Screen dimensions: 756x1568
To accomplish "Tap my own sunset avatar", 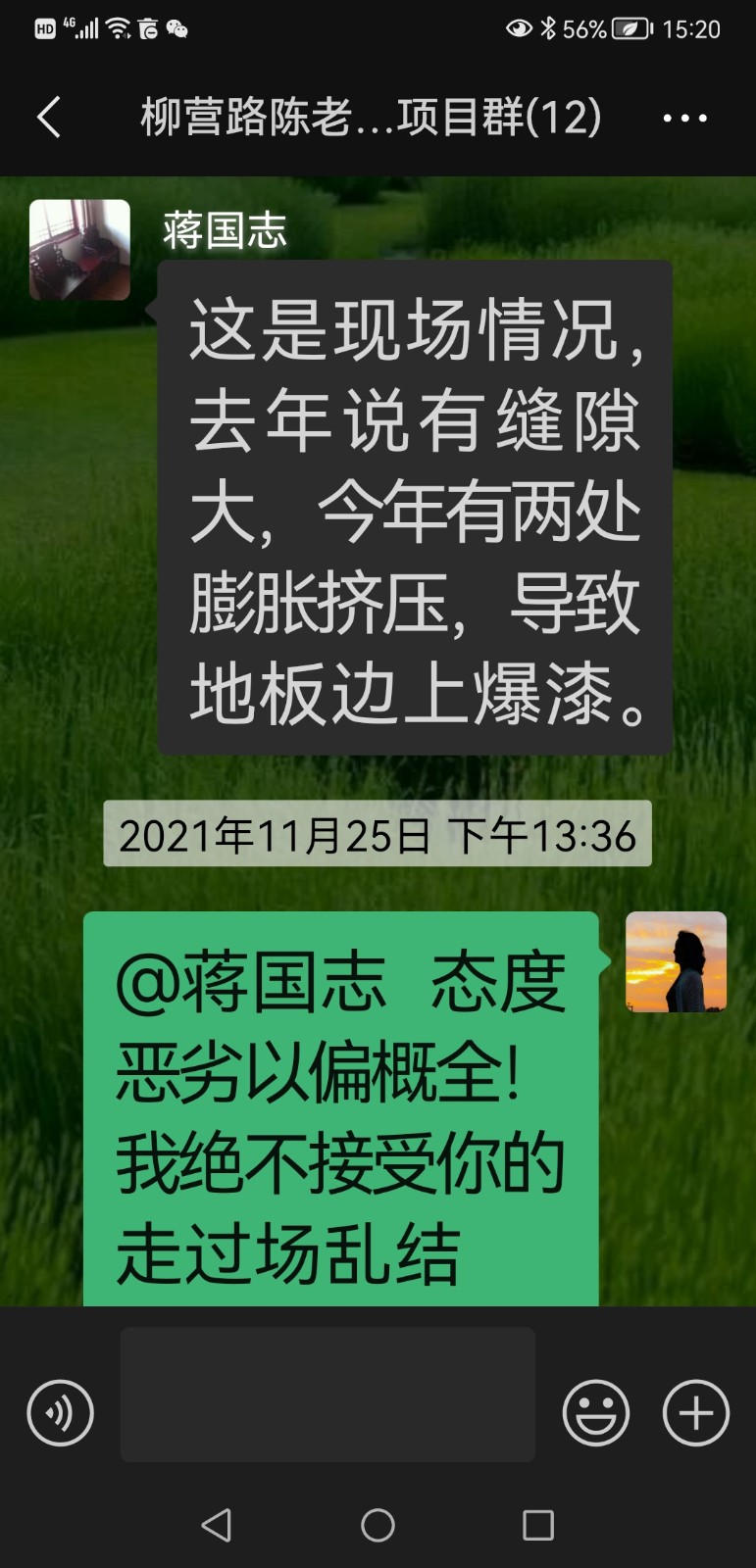I will pos(676,961).
